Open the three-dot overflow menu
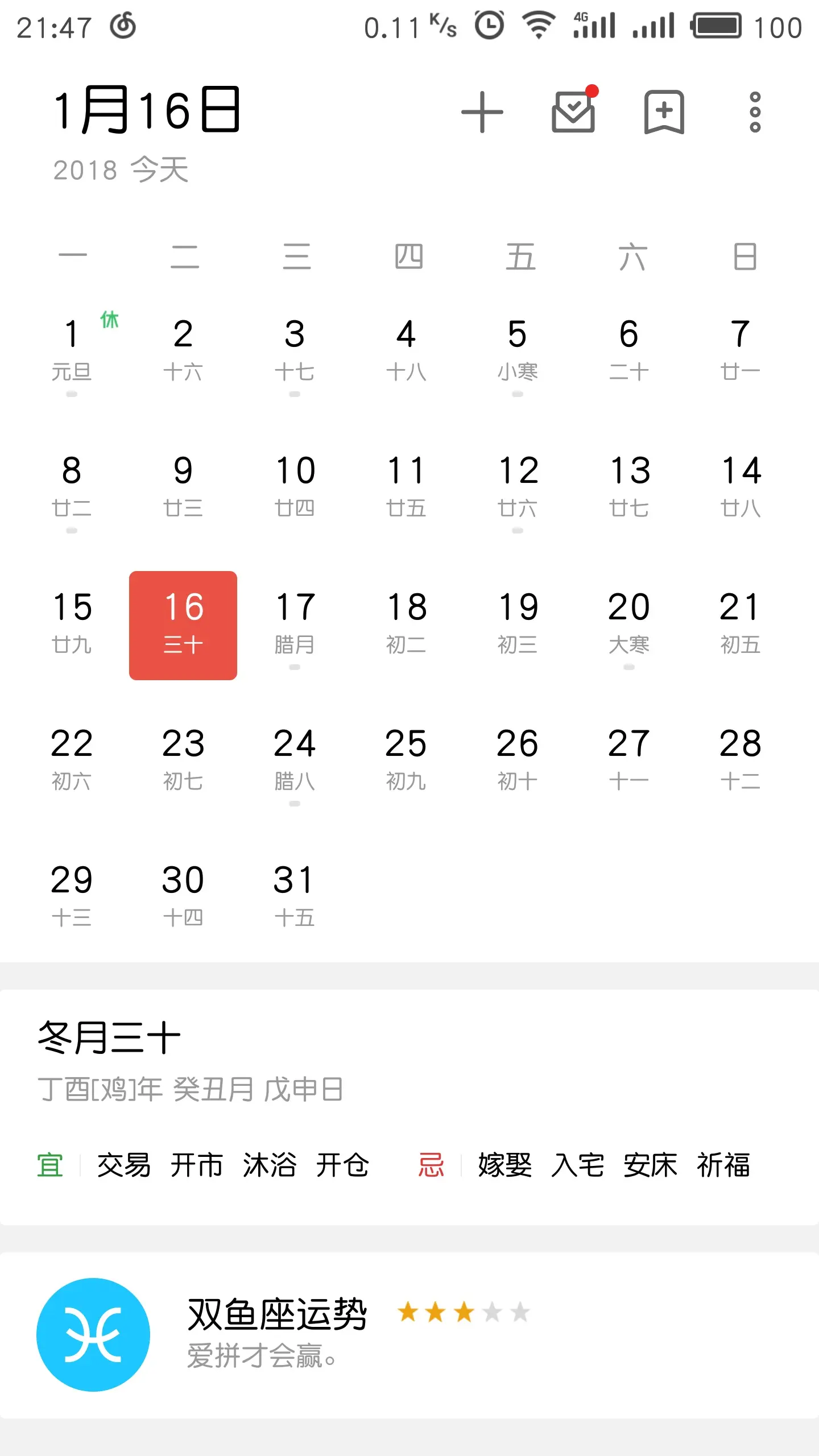Screen dimensions: 819x1456 755,112
